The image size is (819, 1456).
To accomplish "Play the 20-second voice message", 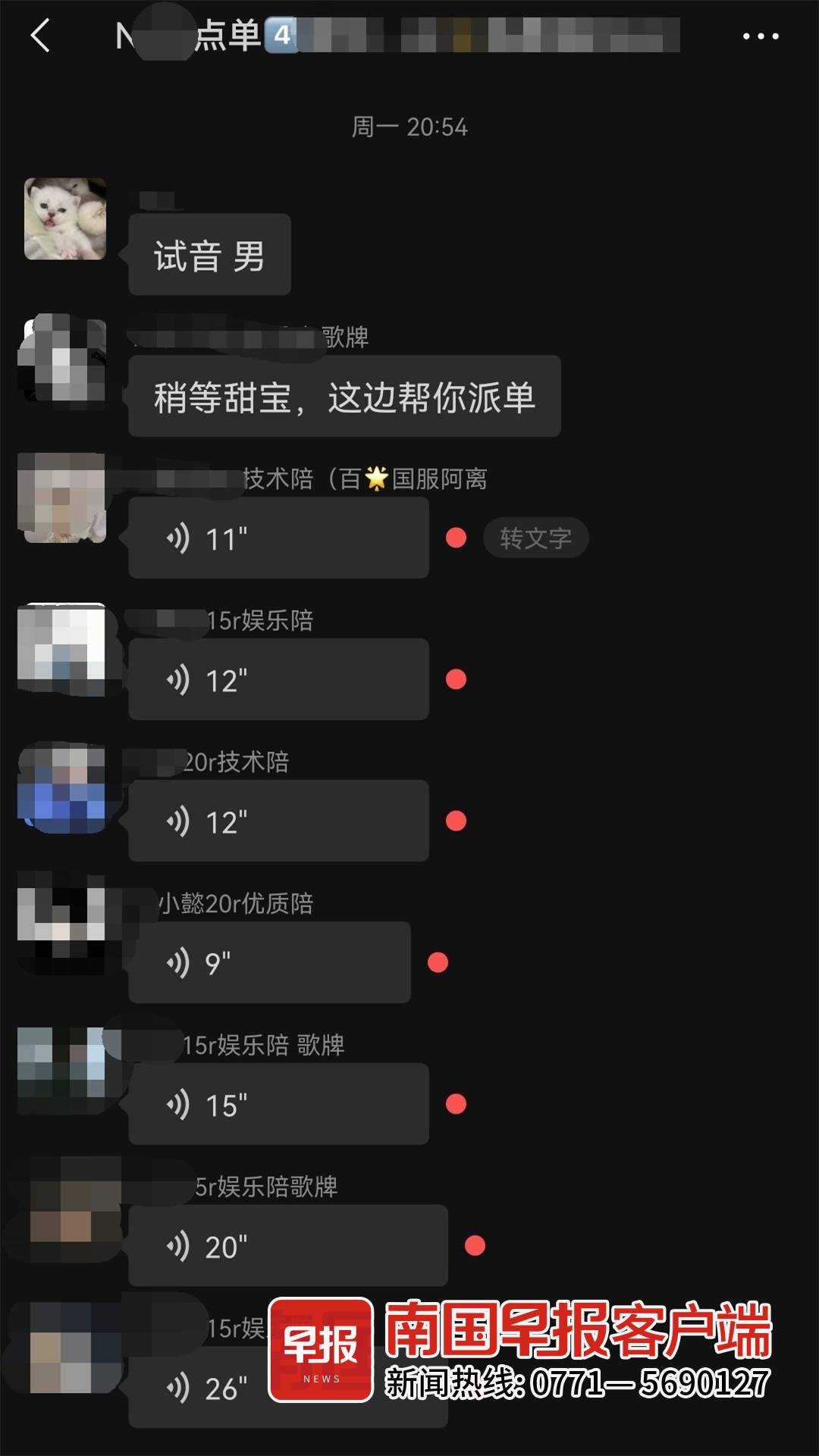I will [x=288, y=1245].
